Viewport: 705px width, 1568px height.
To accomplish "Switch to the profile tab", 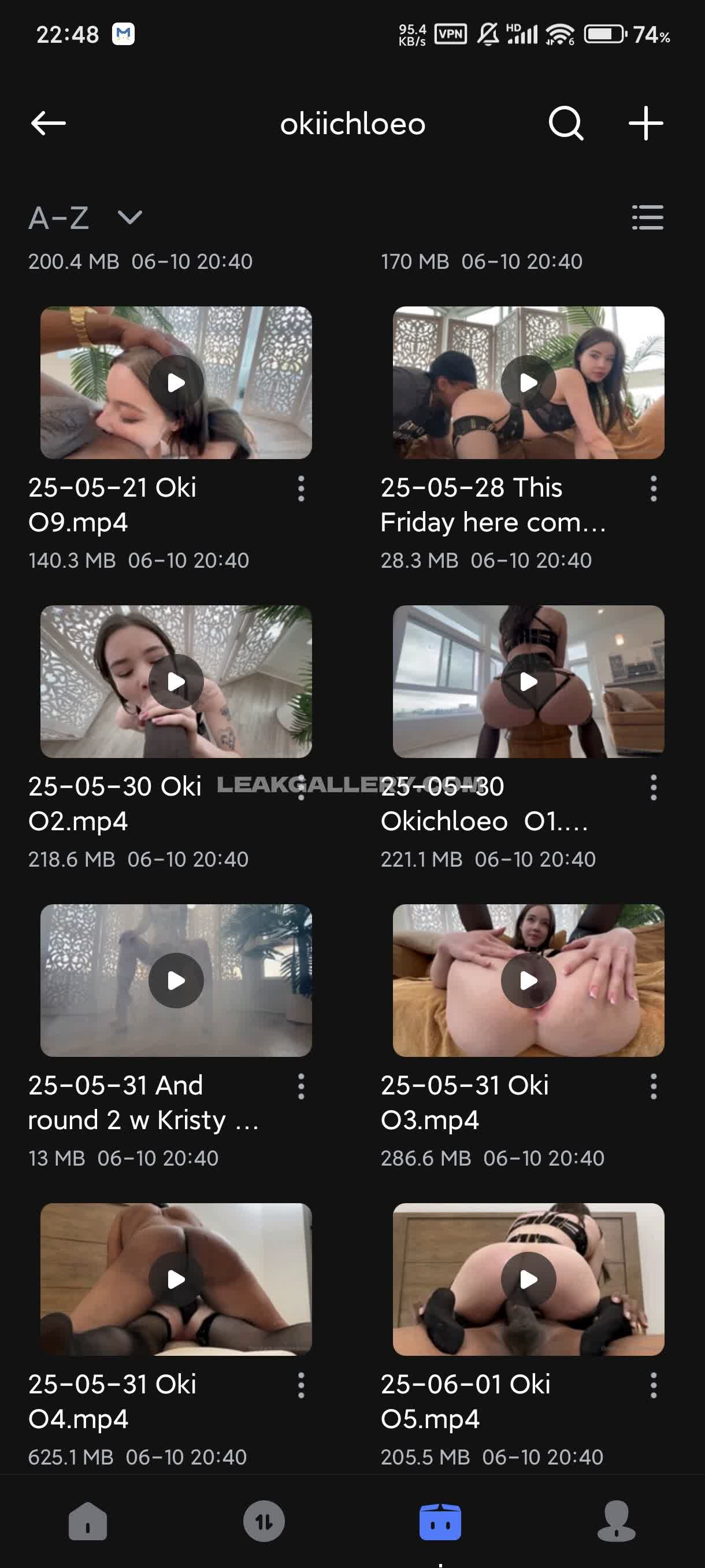I will 616,1522.
